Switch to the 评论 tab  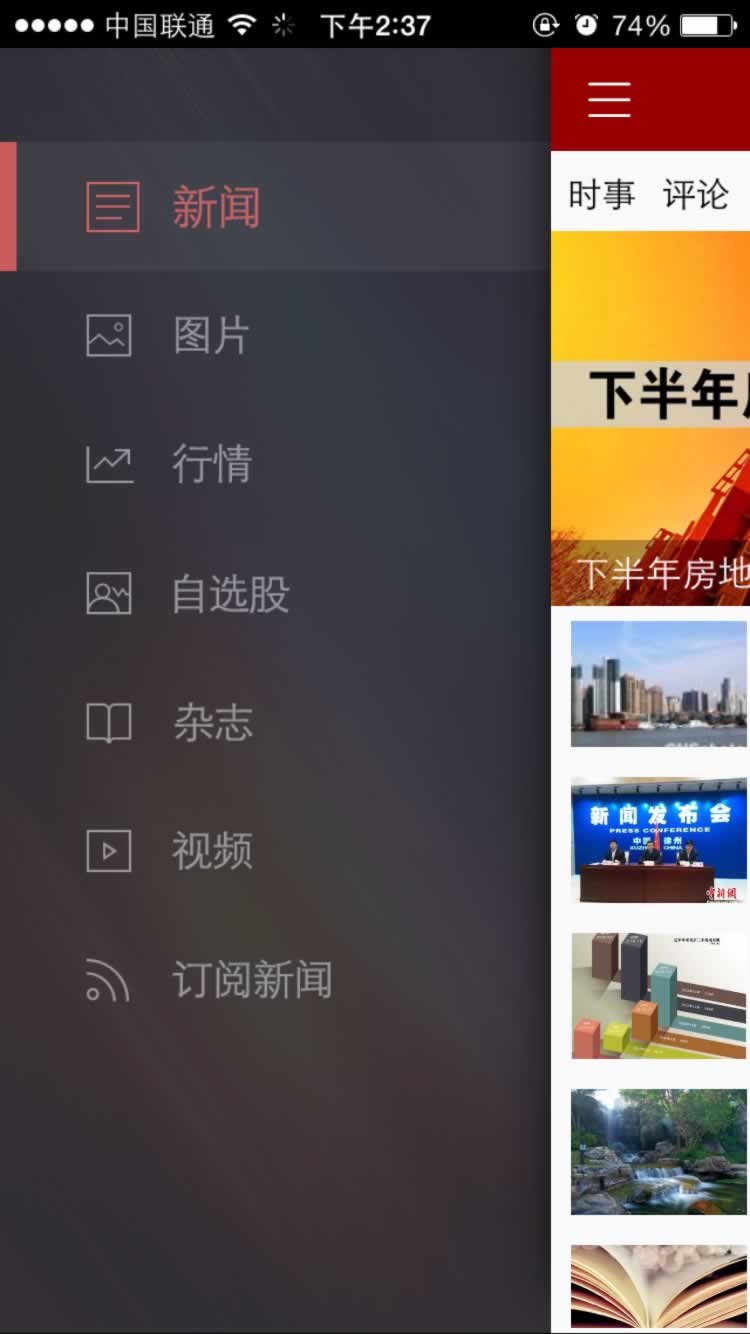[x=695, y=194]
